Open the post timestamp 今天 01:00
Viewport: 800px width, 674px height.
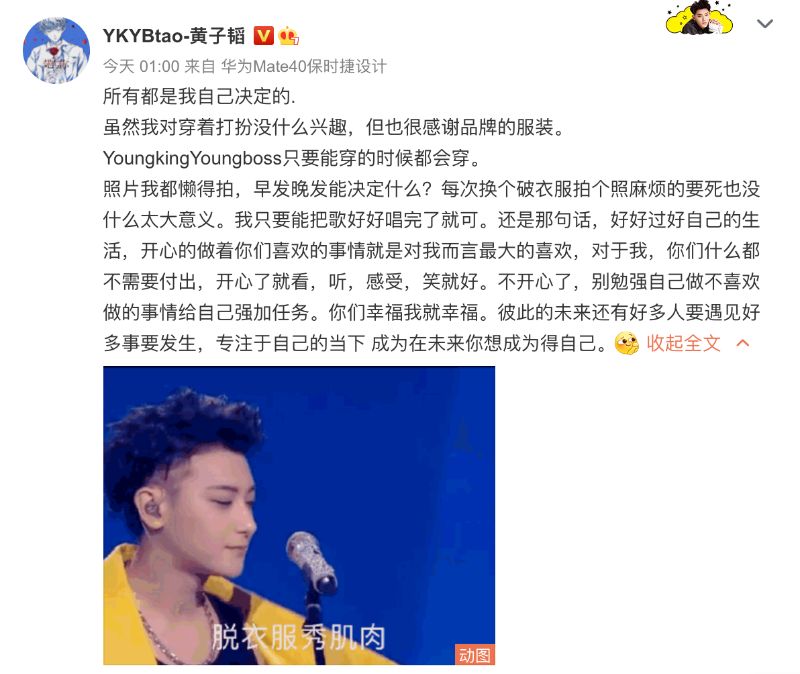pos(140,67)
